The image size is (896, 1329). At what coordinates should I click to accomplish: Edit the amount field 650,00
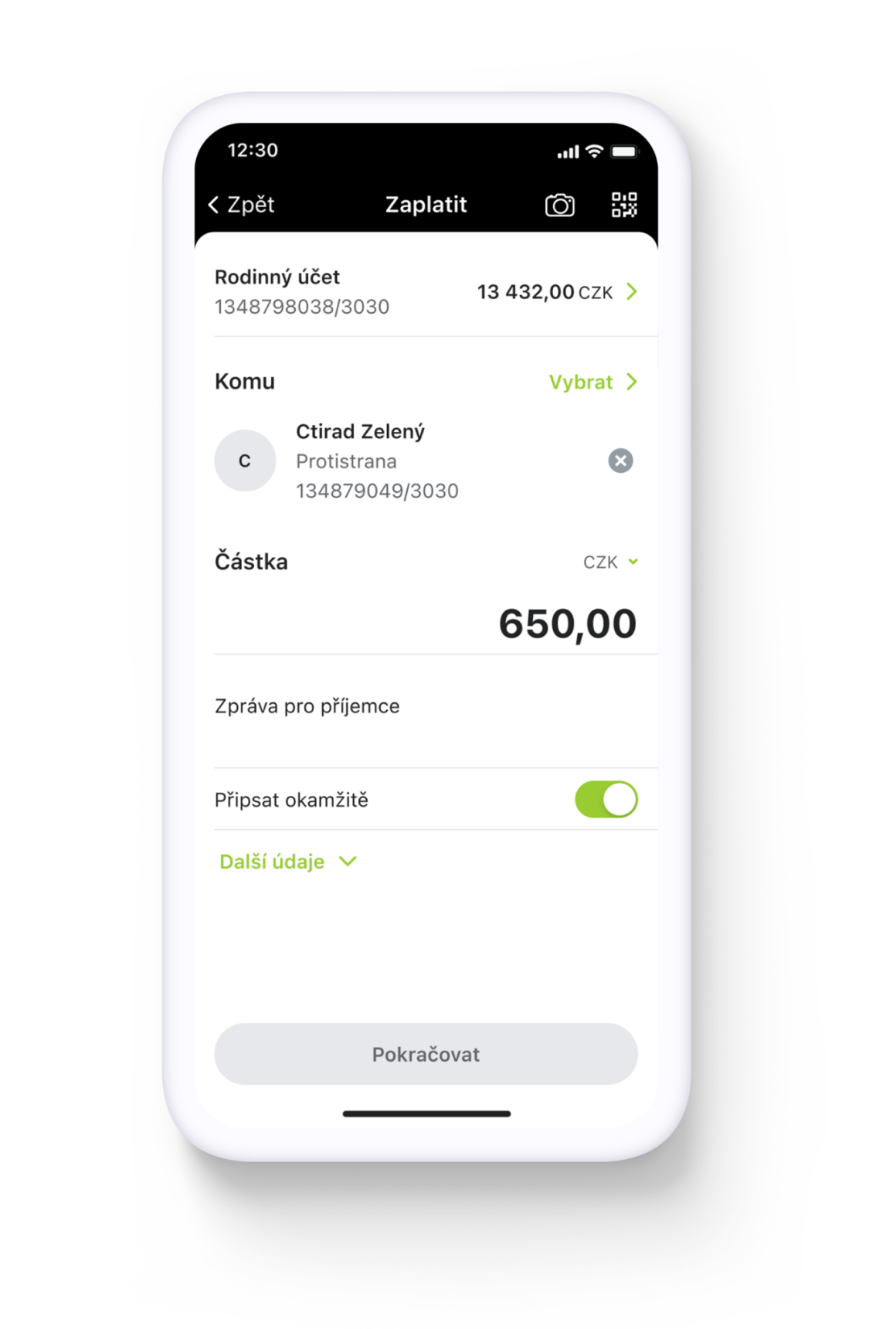pyautogui.click(x=566, y=624)
